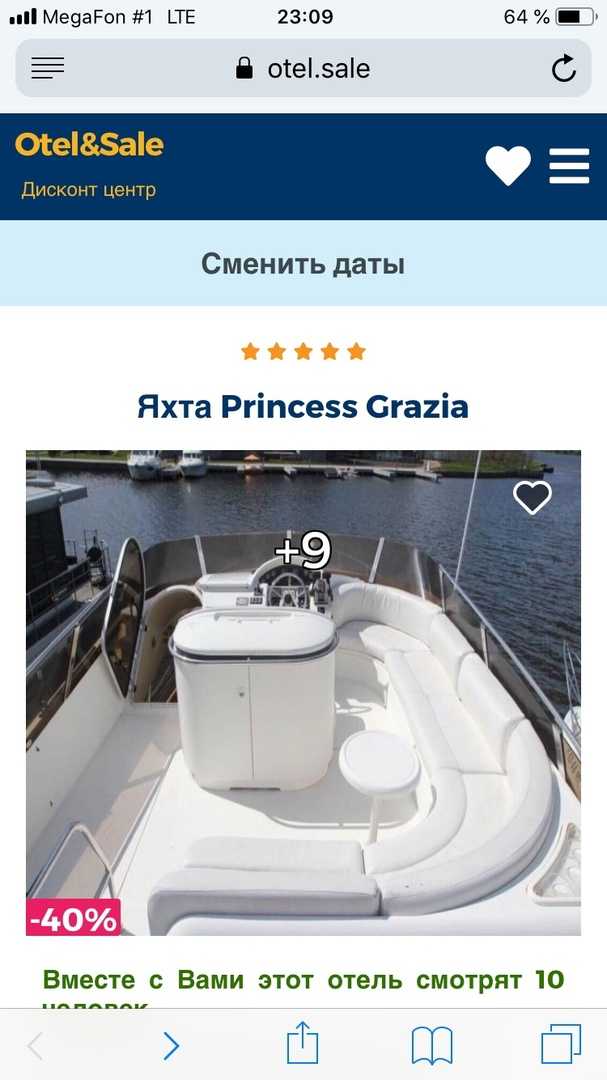Reload the otel.sale page
Screen dimensions: 607x1080
[x=564, y=68]
